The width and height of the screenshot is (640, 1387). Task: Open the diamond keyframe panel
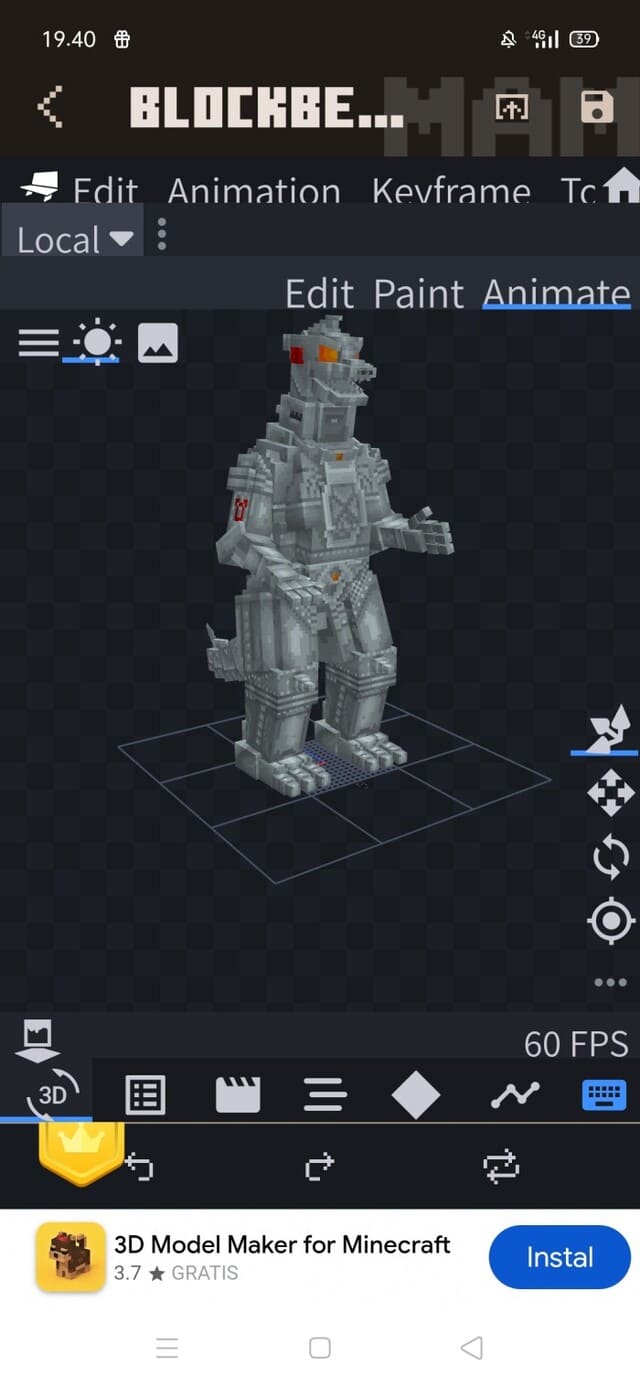[x=416, y=1096]
